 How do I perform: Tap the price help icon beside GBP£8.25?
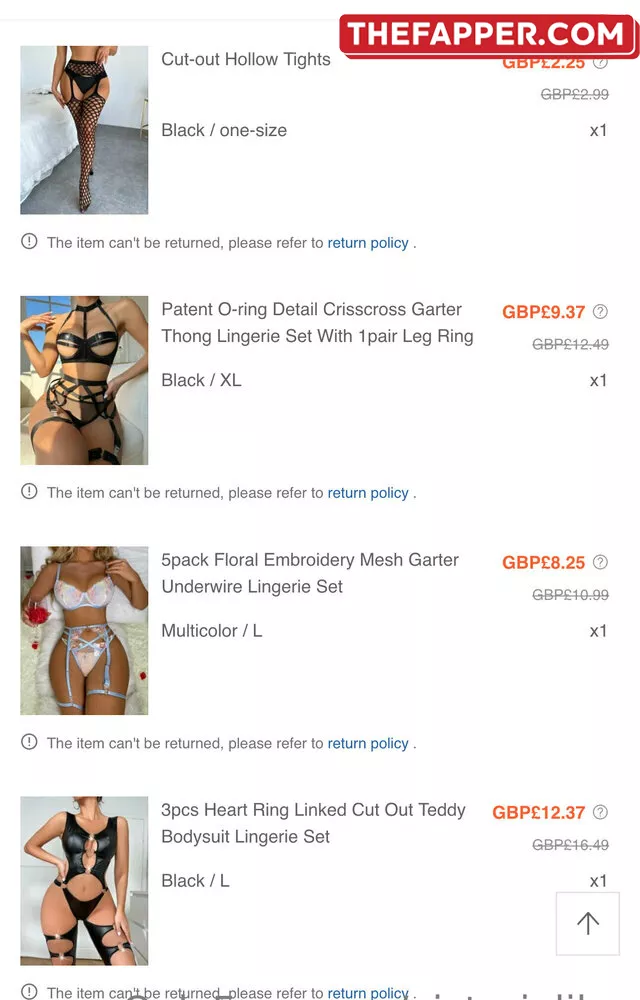click(x=600, y=562)
